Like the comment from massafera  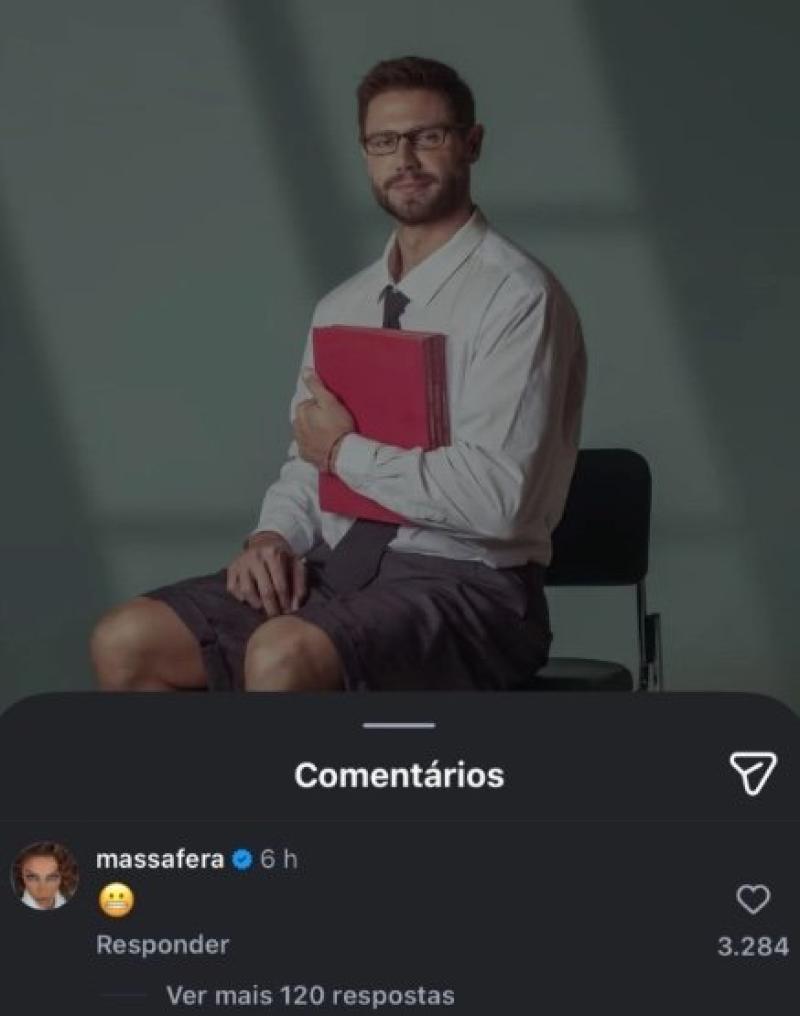coord(752,900)
